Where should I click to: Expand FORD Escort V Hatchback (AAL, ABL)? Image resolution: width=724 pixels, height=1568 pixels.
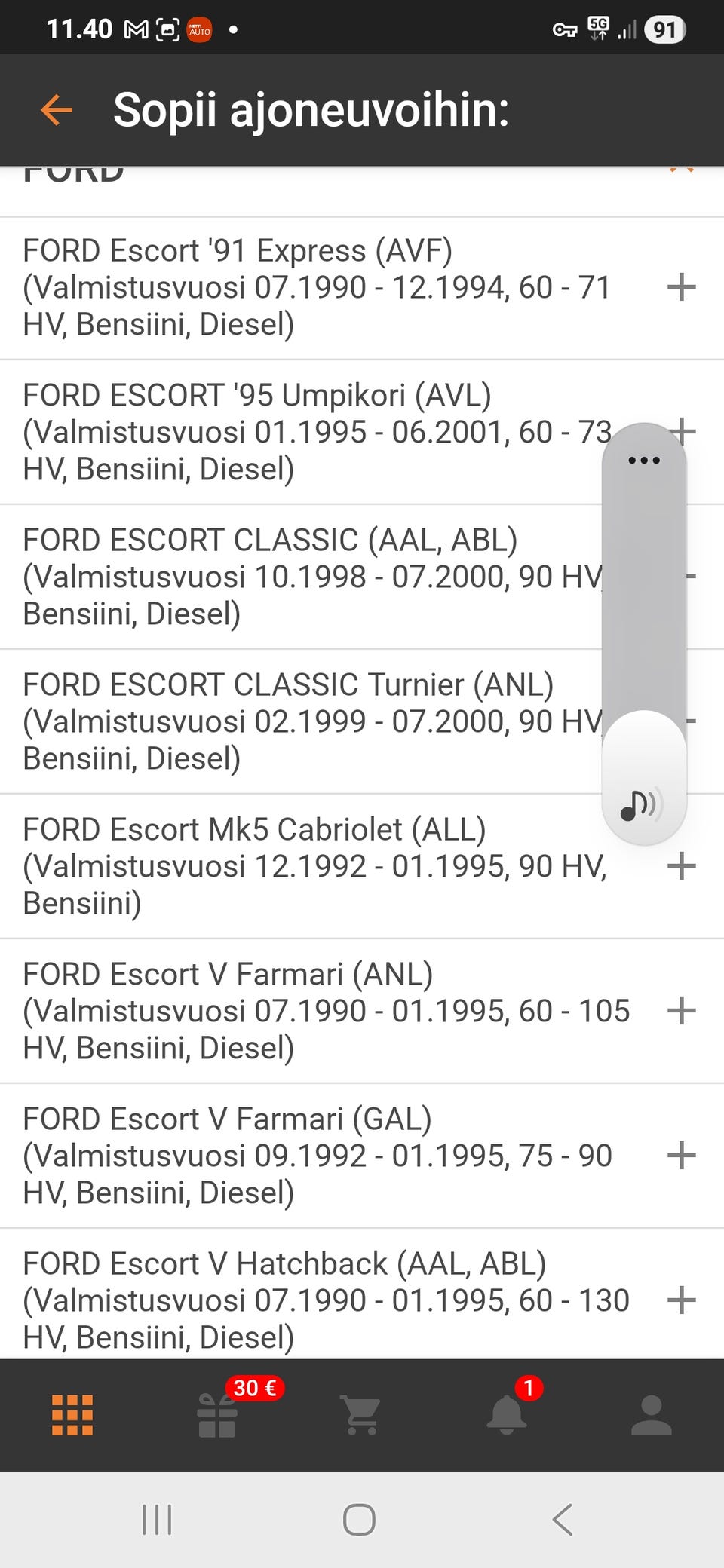pos(681,1300)
